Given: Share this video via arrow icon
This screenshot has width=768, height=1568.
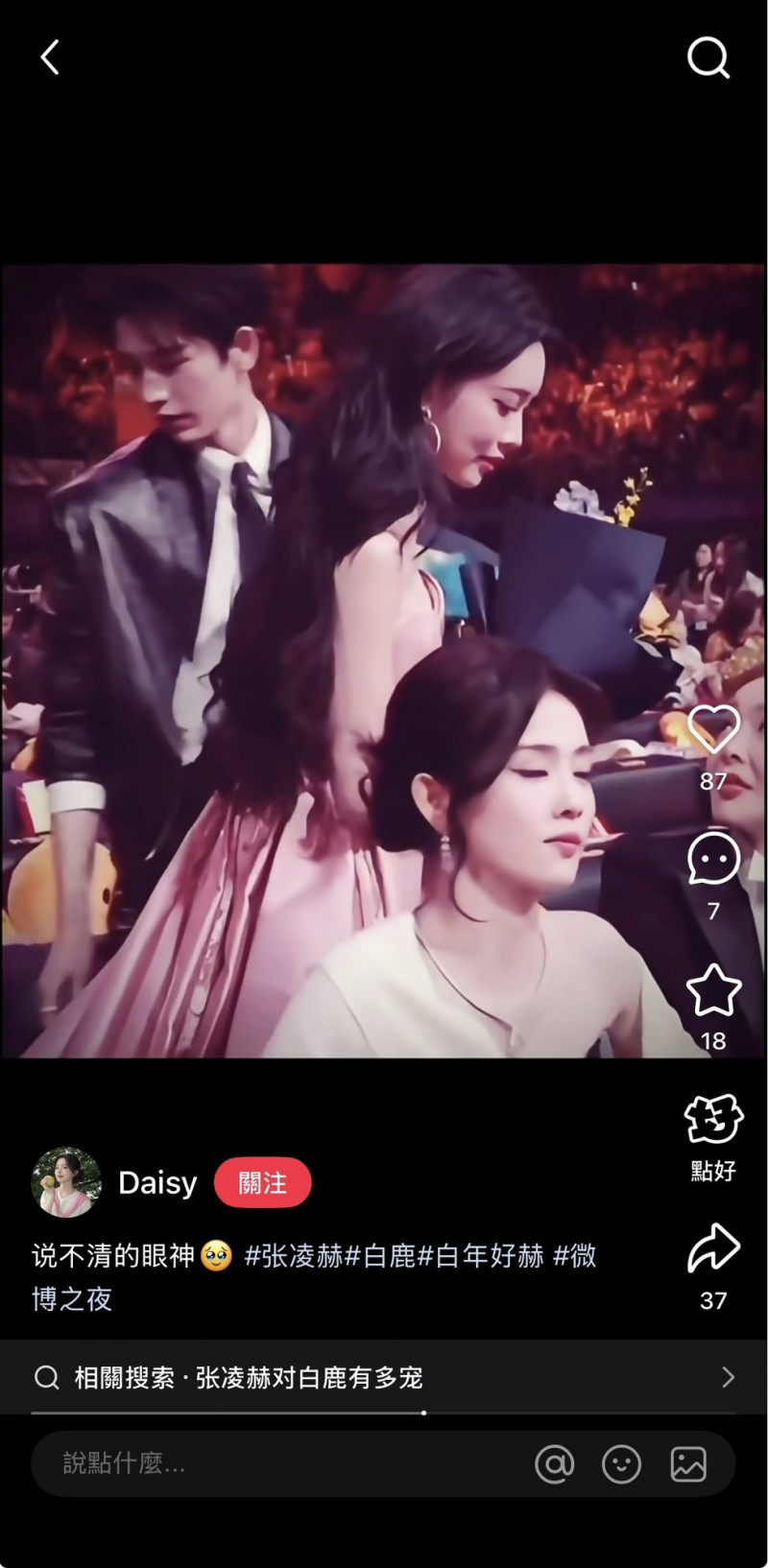Looking at the screenshot, I should coord(713,1249).
